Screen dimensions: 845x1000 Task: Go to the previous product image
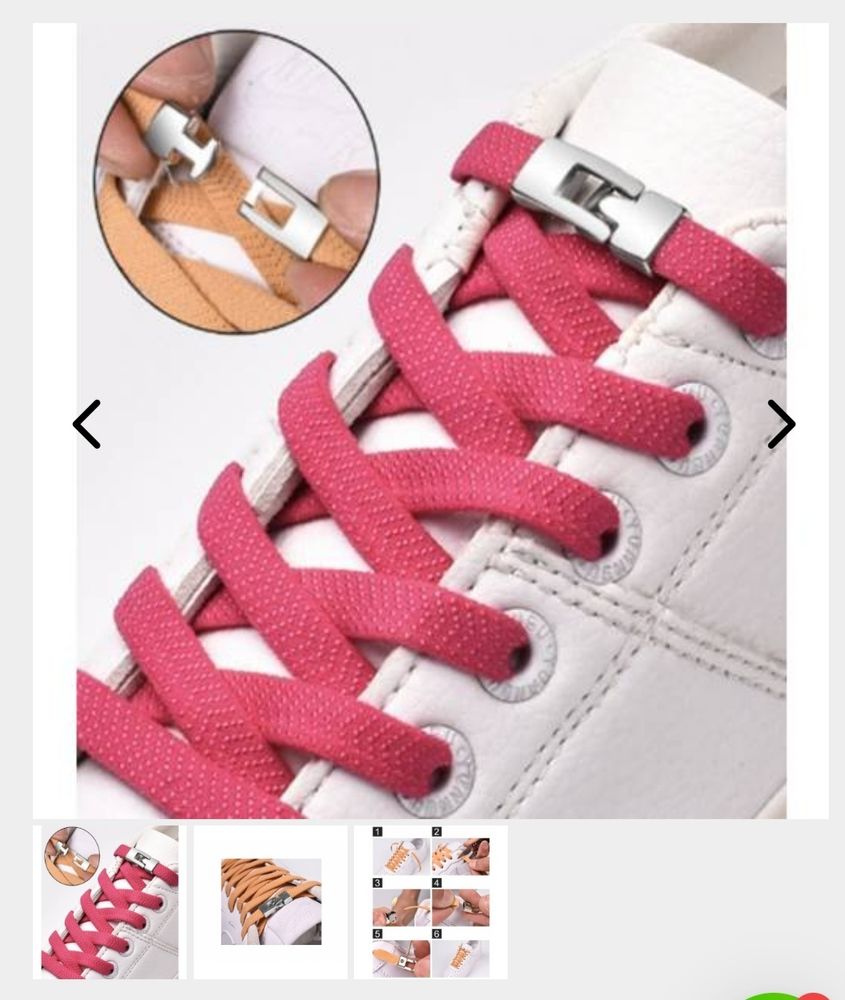87,424
